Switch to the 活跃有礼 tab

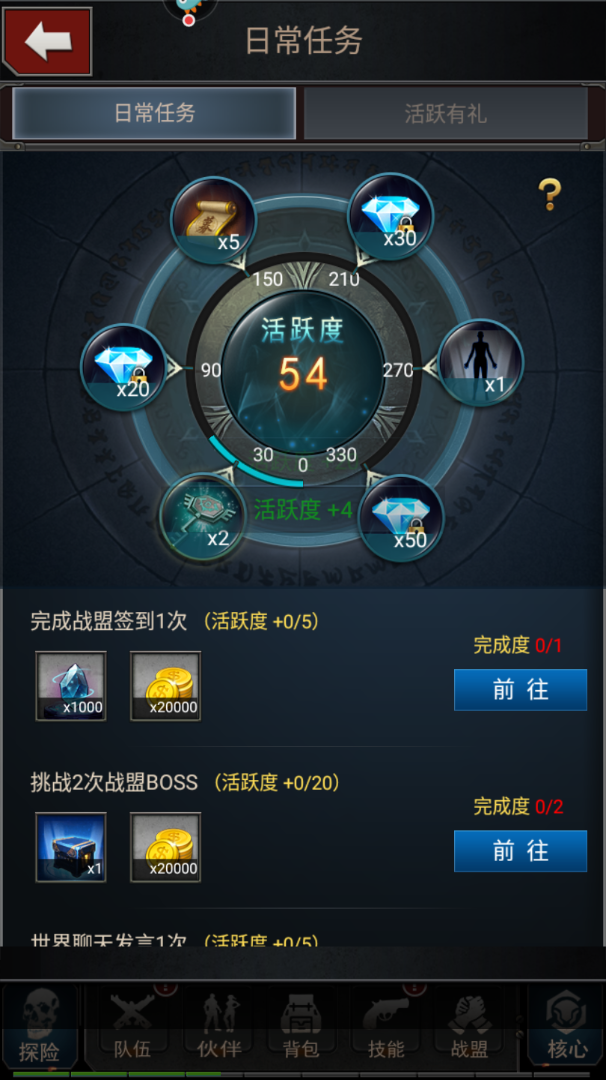tap(445, 114)
